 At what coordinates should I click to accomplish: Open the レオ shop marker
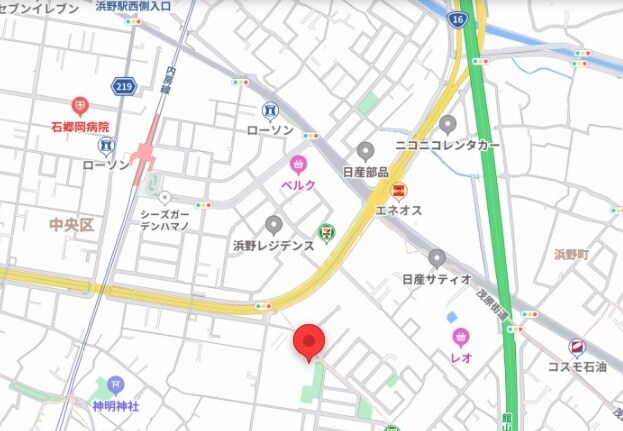[461, 336]
